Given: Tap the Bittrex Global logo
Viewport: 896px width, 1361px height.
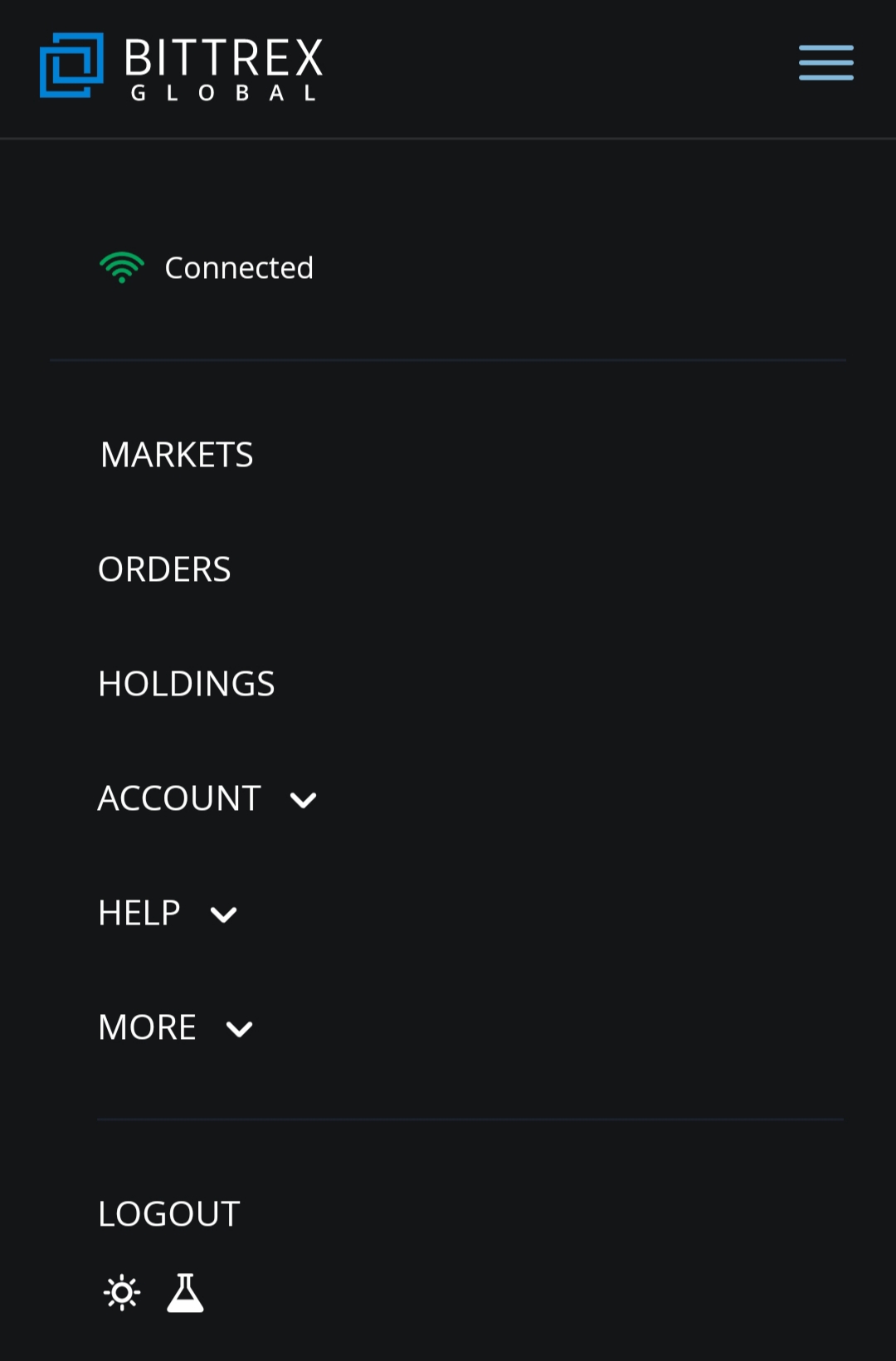Looking at the screenshot, I should (181, 66).
